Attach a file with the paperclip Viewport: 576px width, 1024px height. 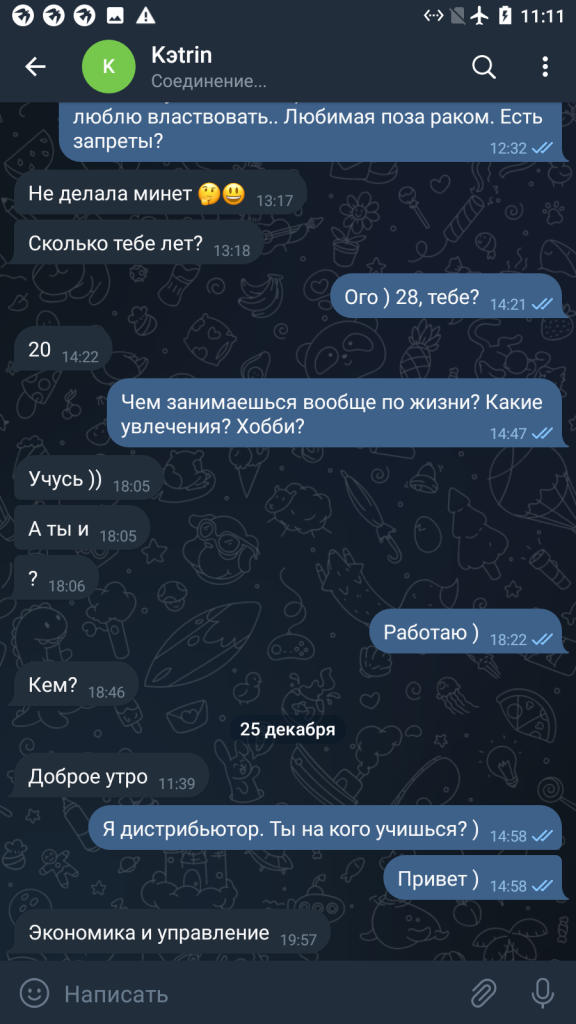coord(485,993)
